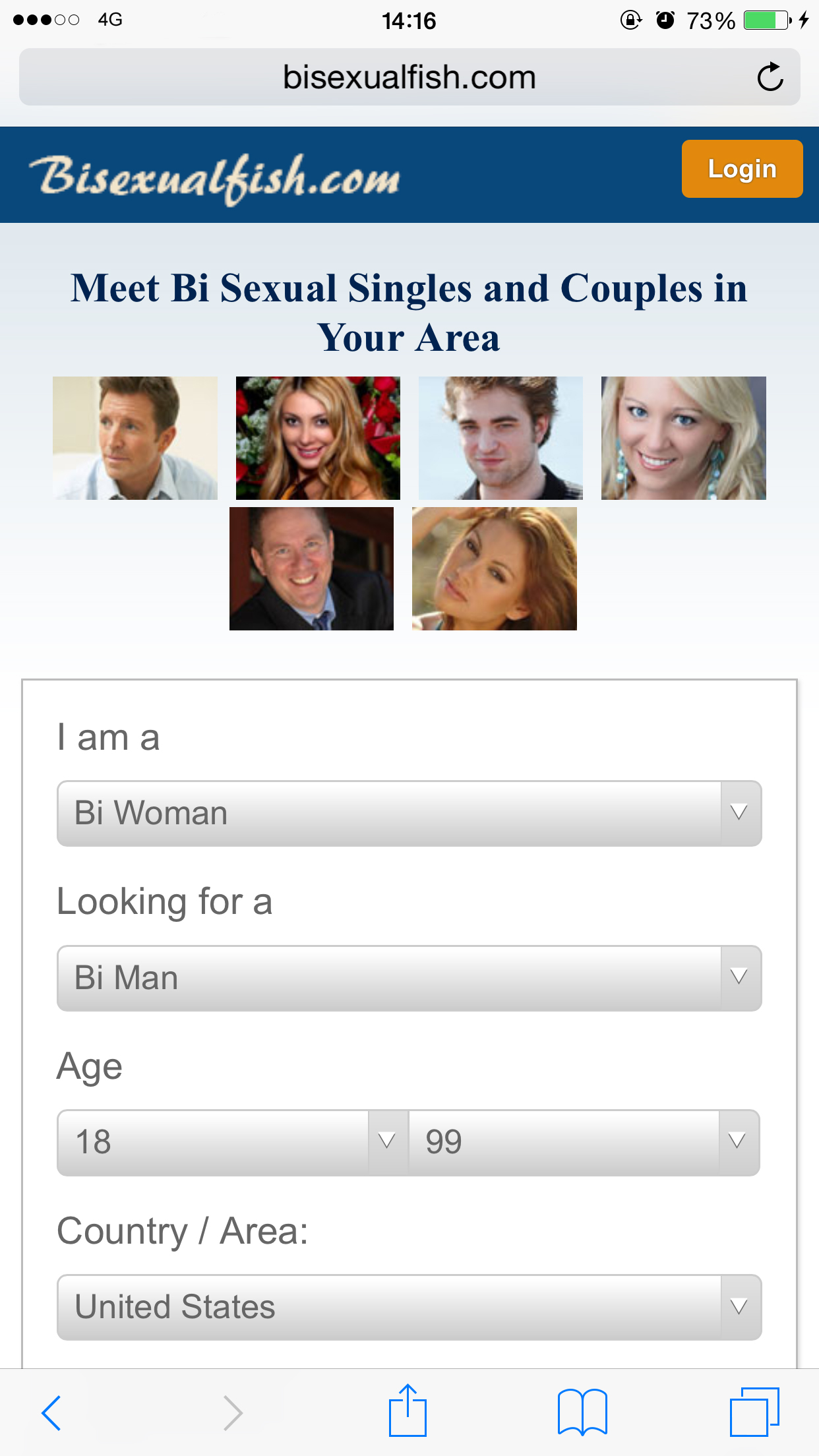The height and width of the screenshot is (1456, 819).
Task: Change the maximum age of 99
Action: click(x=584, y=1142)
